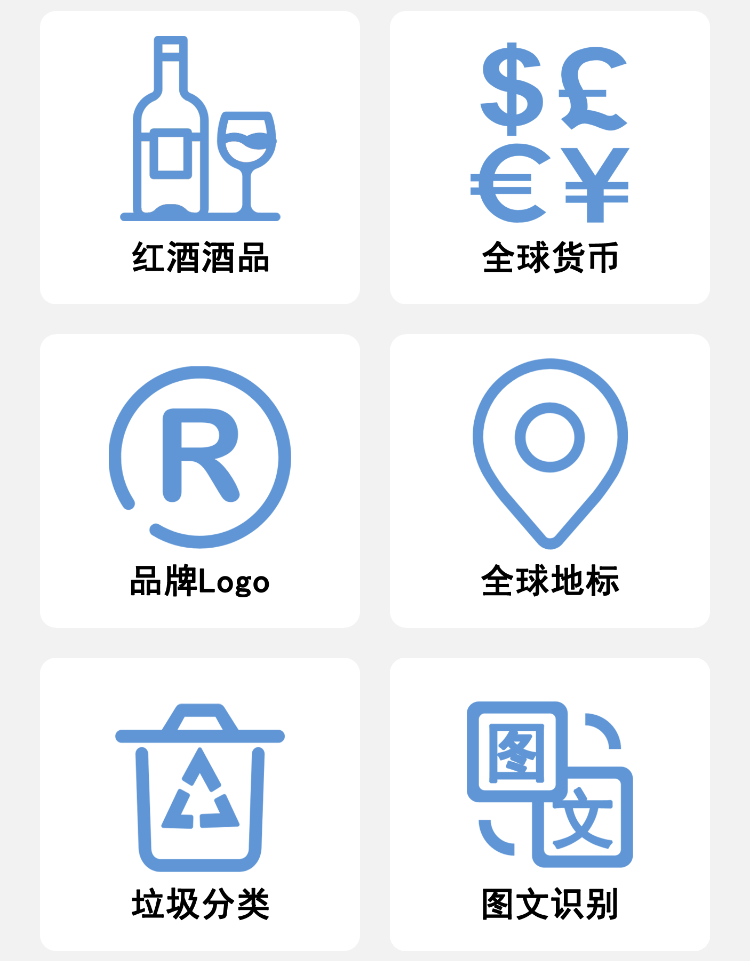Select the 全球货币 currency card

(x=550, y=158)
